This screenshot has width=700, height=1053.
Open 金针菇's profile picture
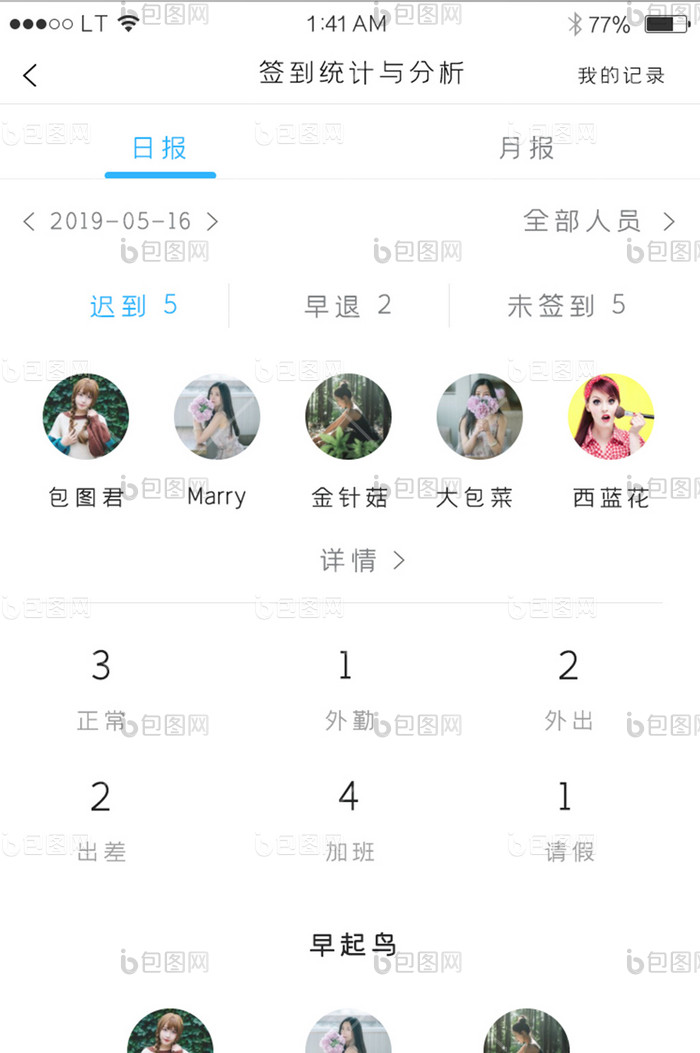[x=348, y=417]
